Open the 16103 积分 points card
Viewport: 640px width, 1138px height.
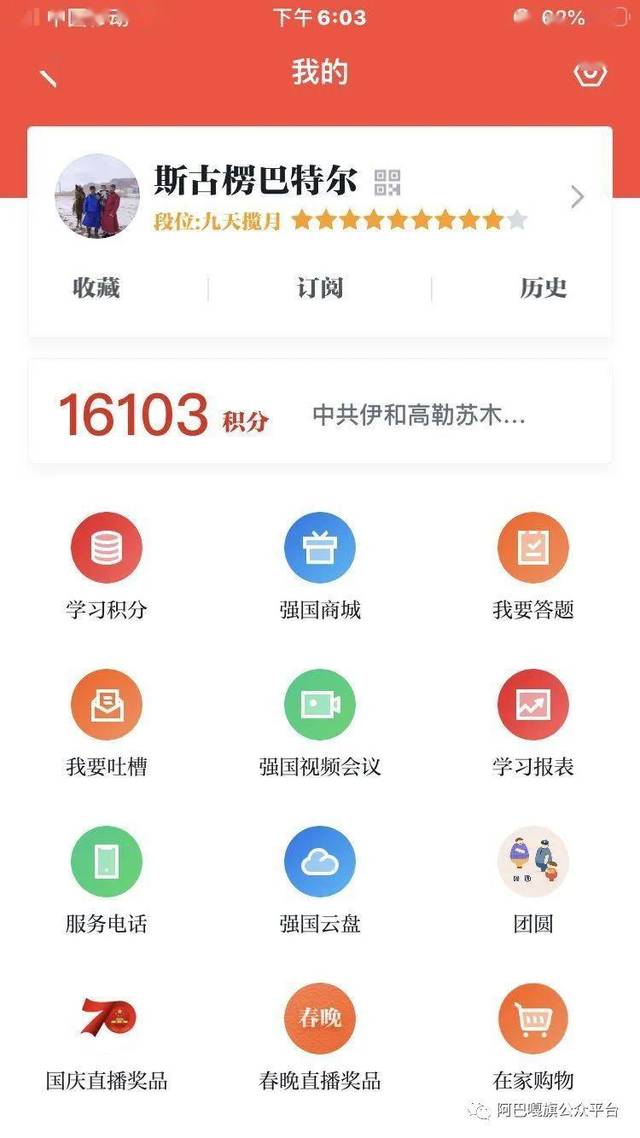pyautogui.click(x=319, y=413)
